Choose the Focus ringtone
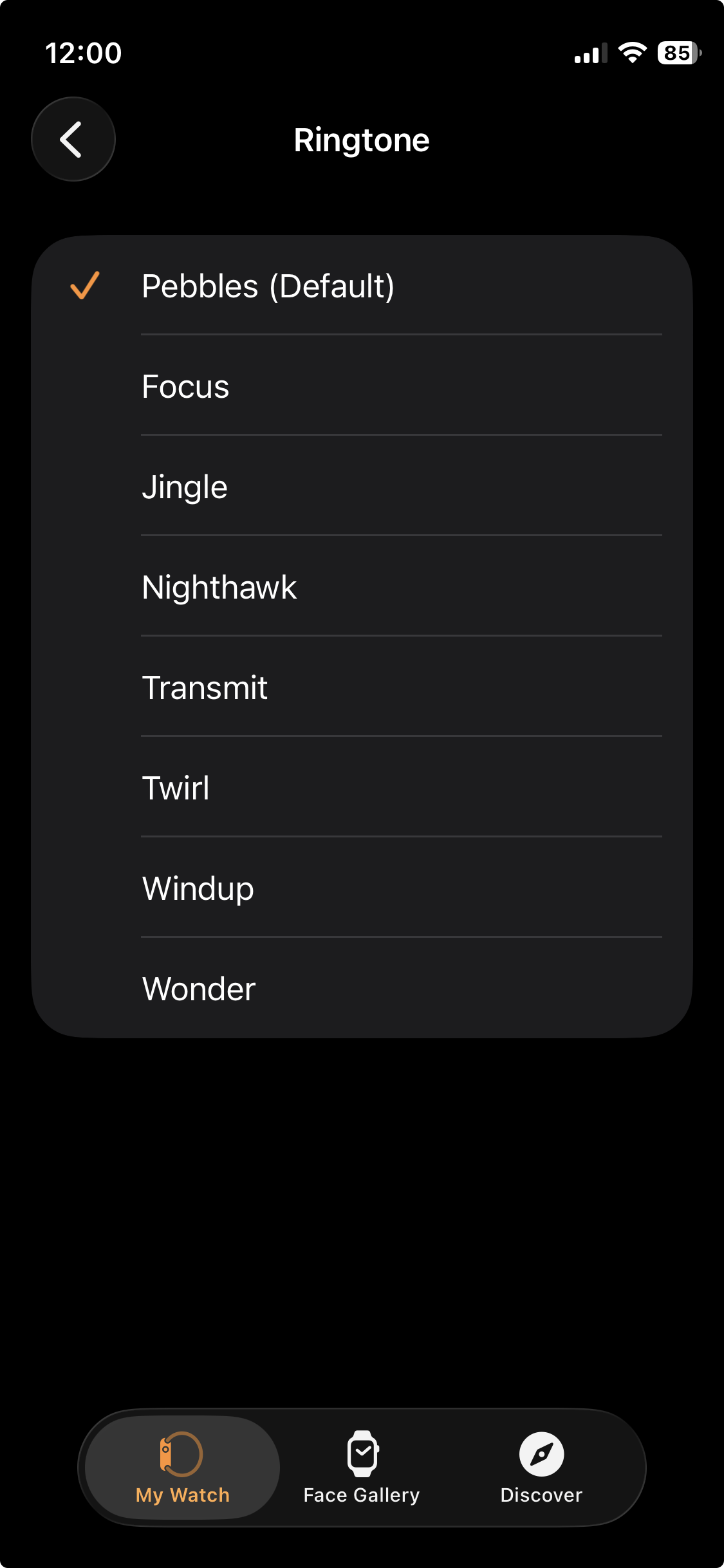The image size is (724, 1568). pyautogui.click(x=362, y=386)
